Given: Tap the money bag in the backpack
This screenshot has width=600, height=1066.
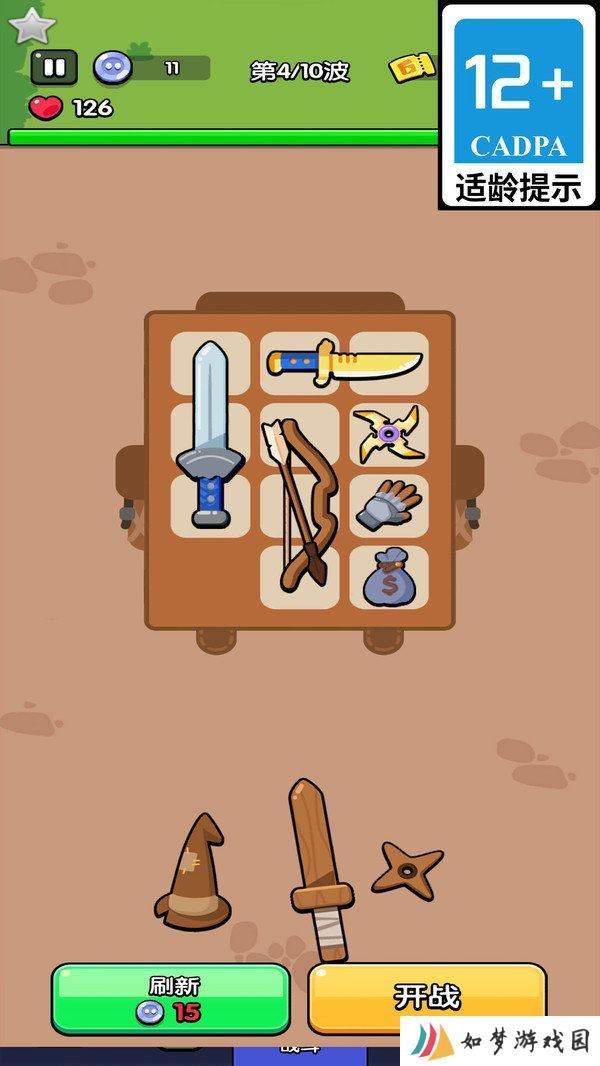Looking at the screenshot, I should (x=389, y=577).
